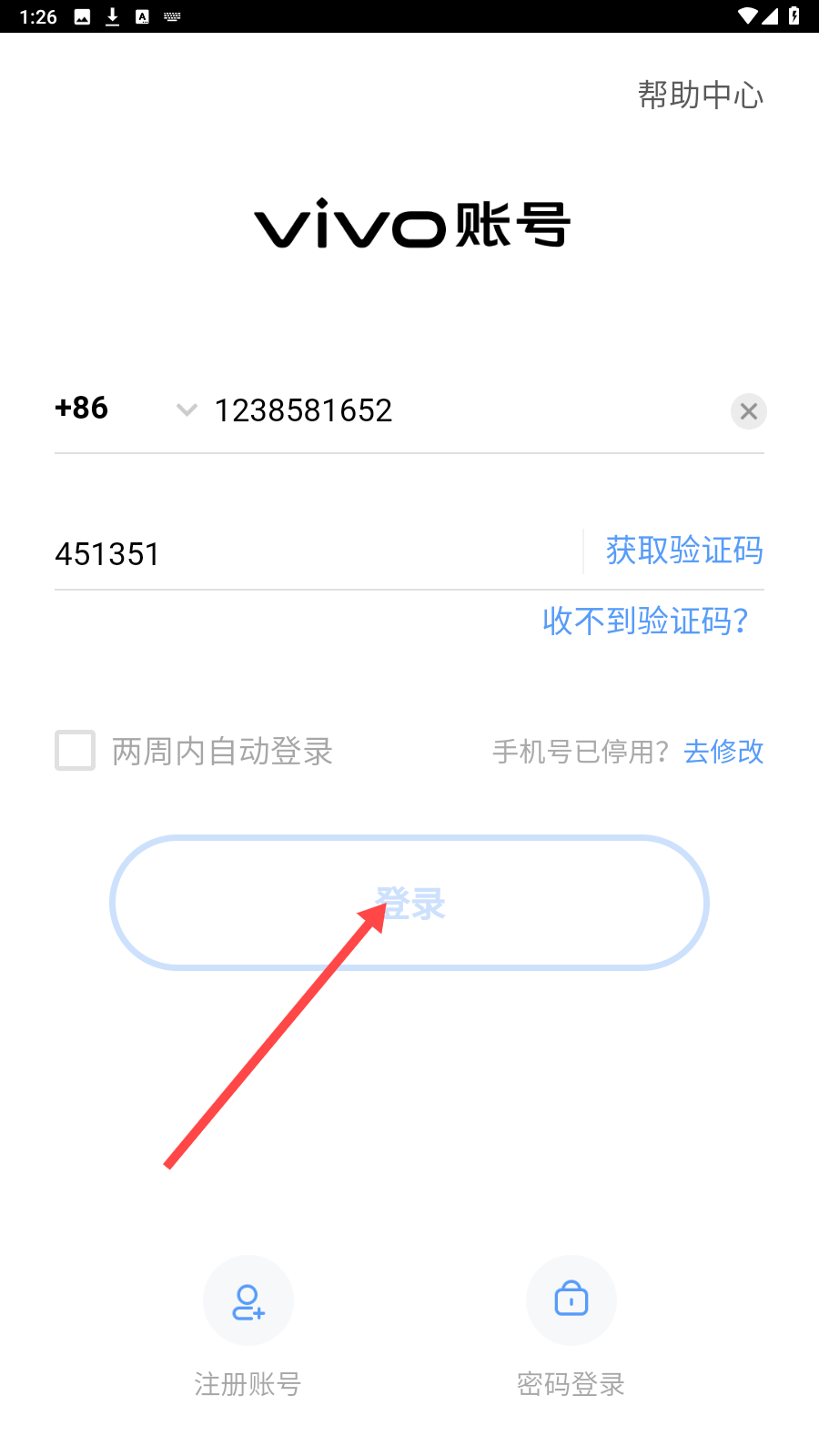Switch to 密码登录 password login
The width and height of the screenshot is (819, 1456).
pyautogui.click(x=571, y=1301)
